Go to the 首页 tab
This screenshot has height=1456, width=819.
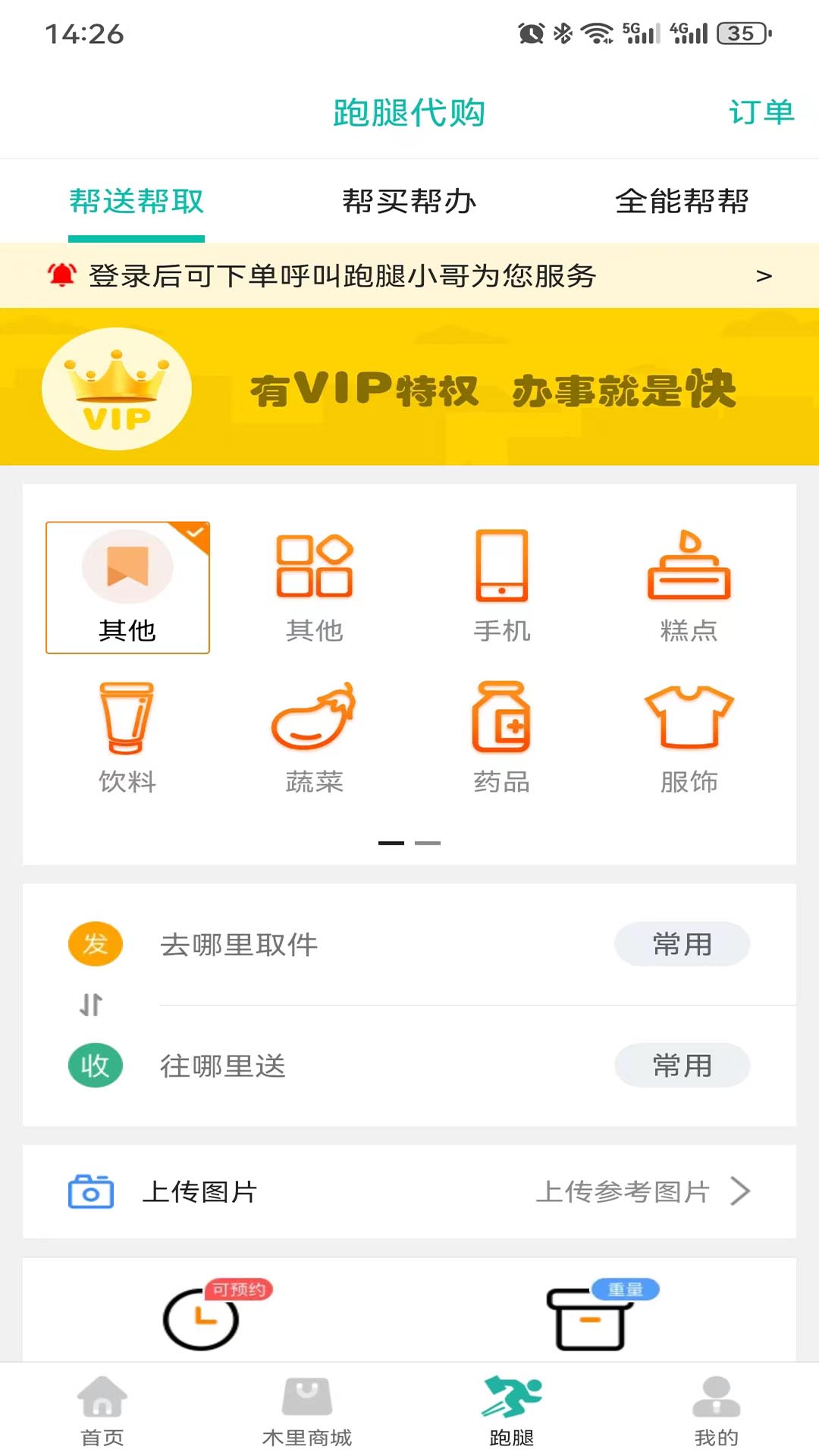pos(102,1410)
